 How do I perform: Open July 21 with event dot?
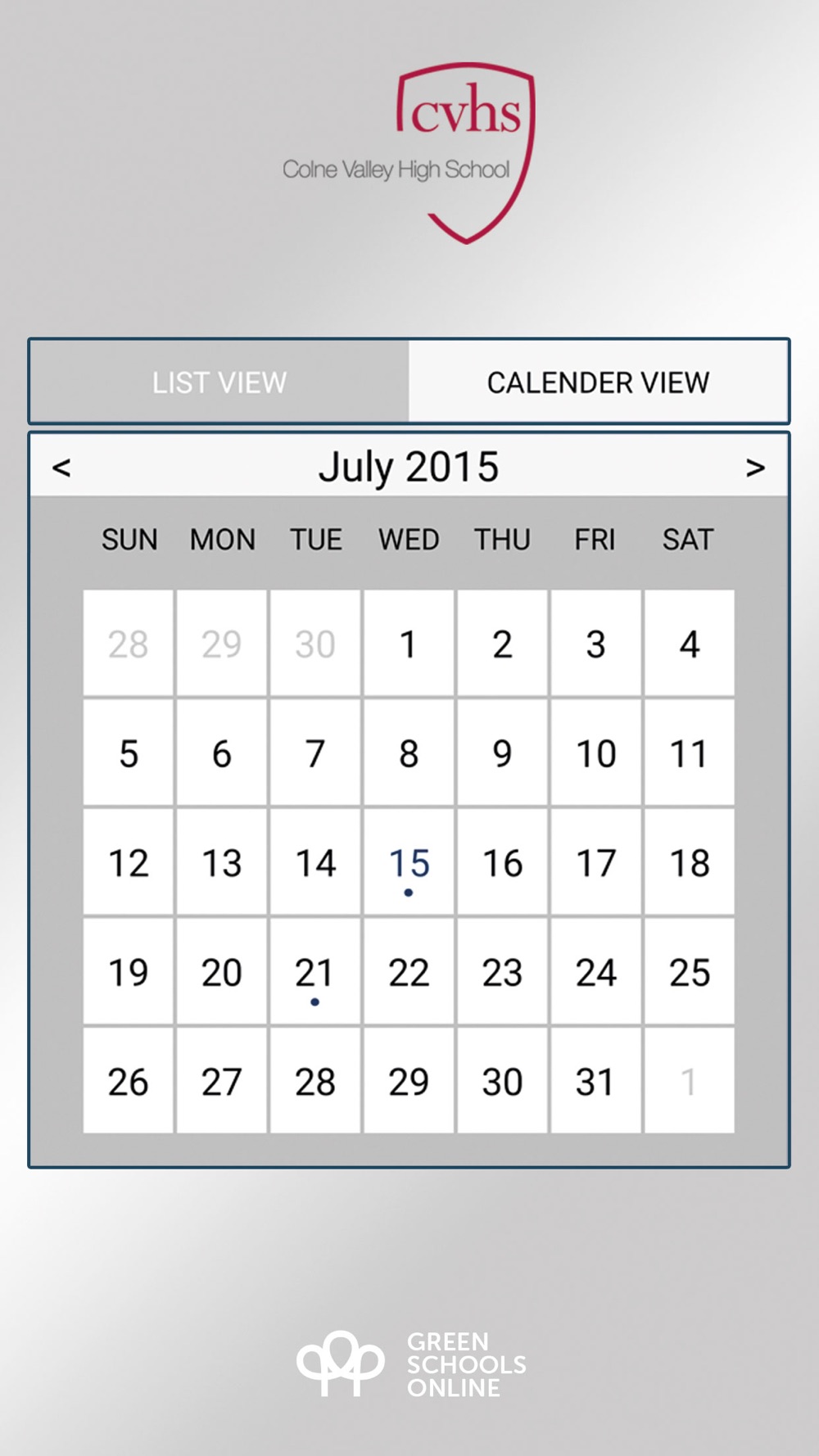pos(315,971)
